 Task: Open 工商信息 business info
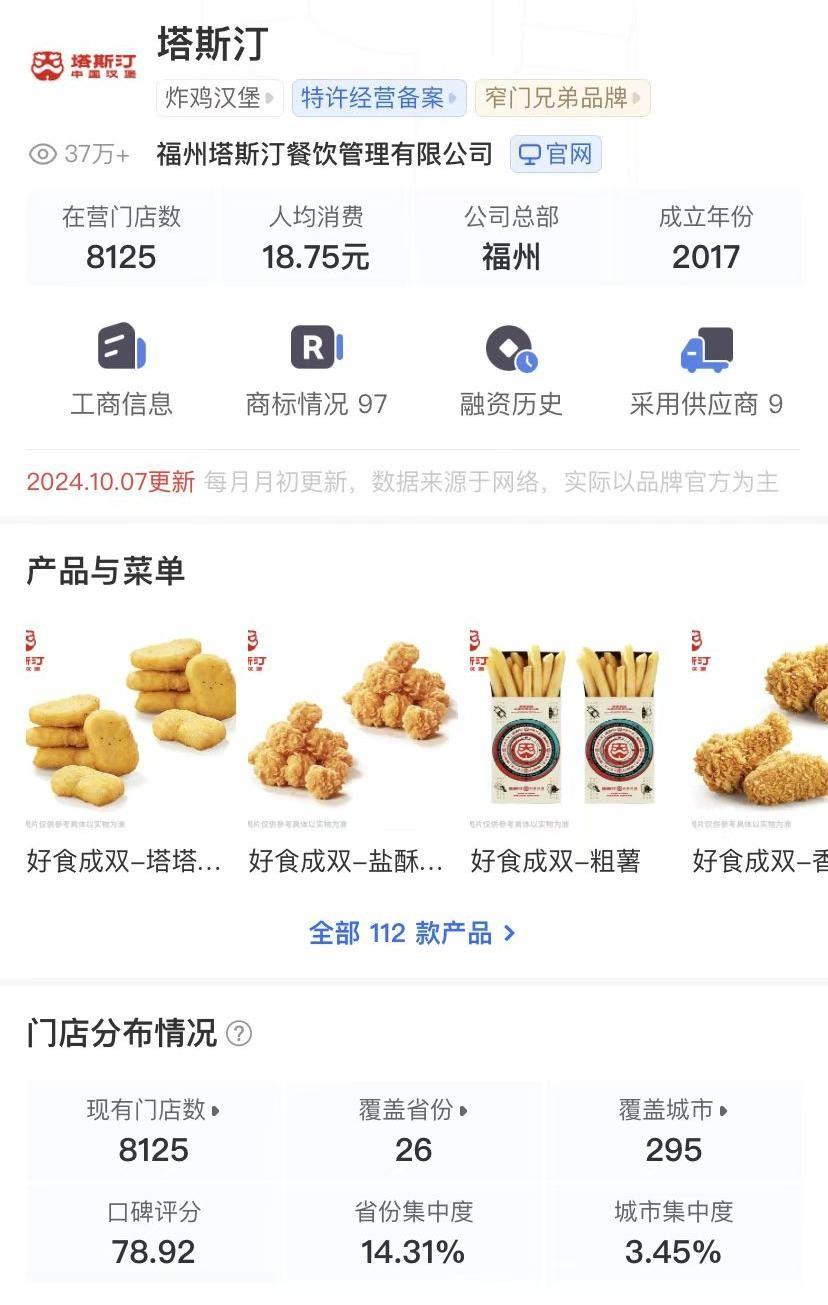click(122, 368)
